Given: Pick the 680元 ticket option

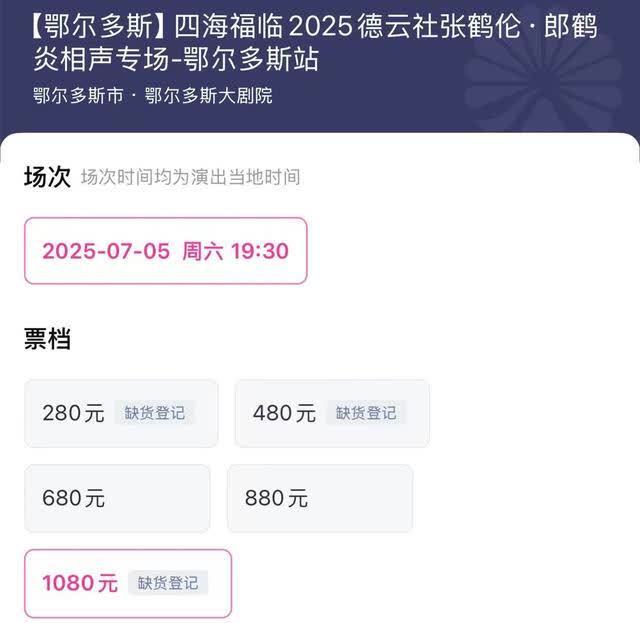Looking at the screenshot, I should (x=117, y=498).
